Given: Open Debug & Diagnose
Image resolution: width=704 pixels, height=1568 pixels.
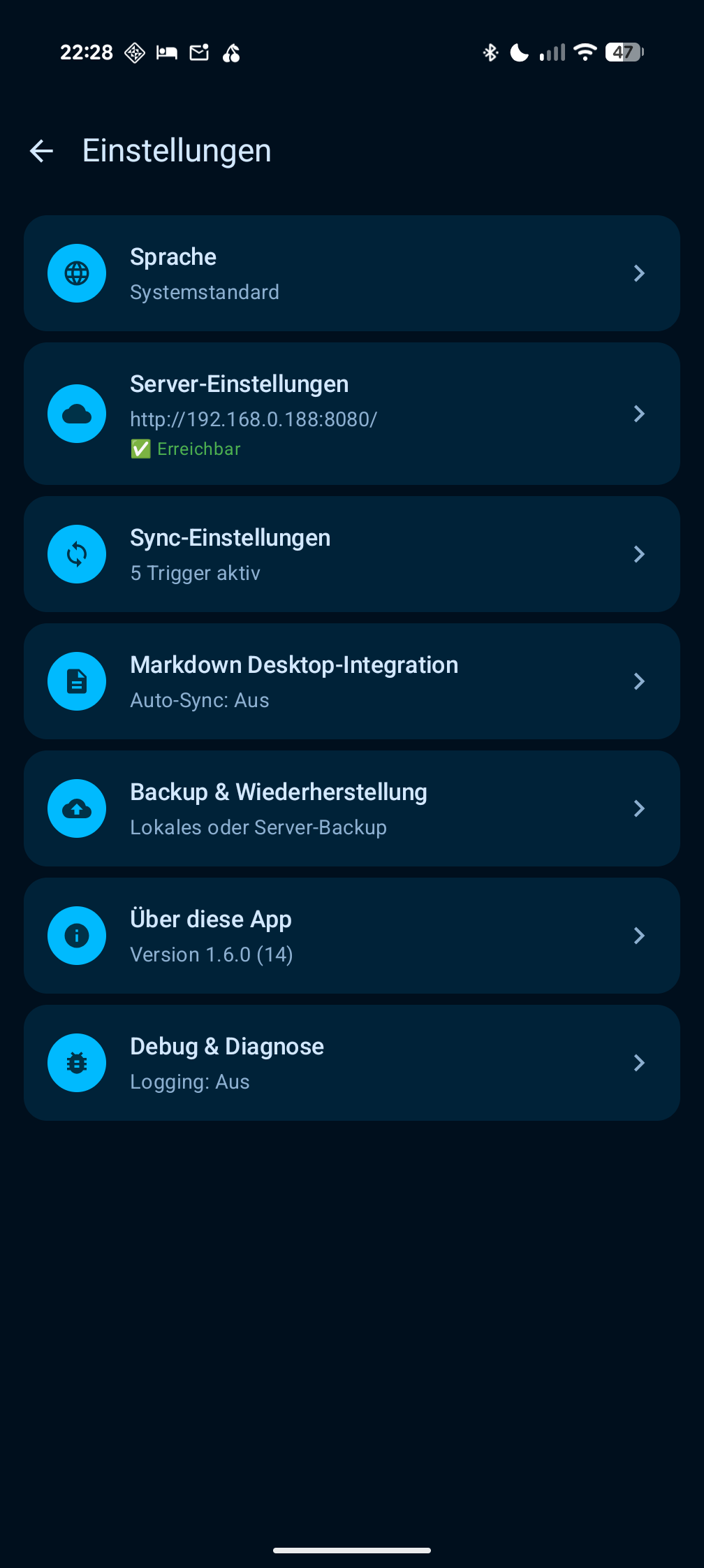Looking at the screenshot, I should [x=351, y=1063].
